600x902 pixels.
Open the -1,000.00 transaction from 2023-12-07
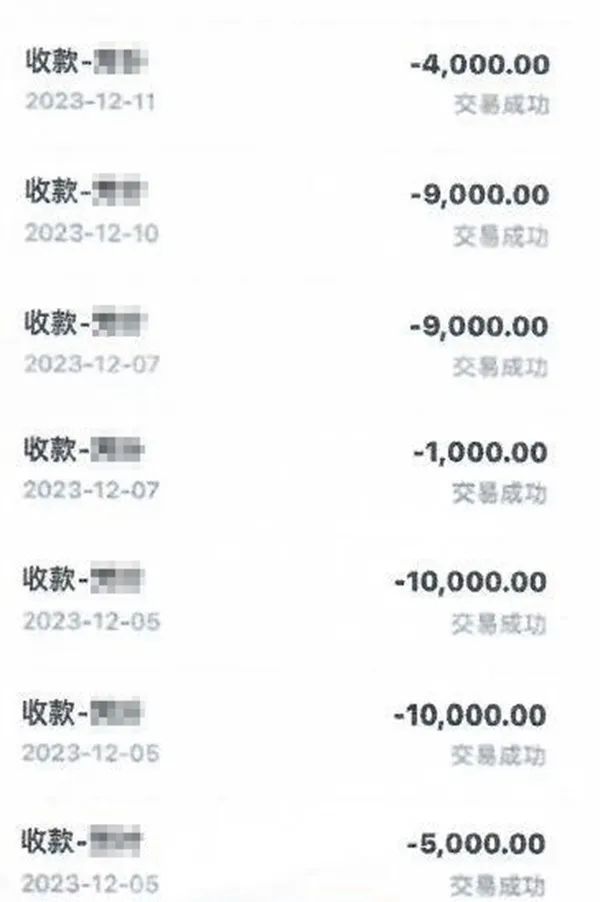pyautogui.click(x=300, y=469)
